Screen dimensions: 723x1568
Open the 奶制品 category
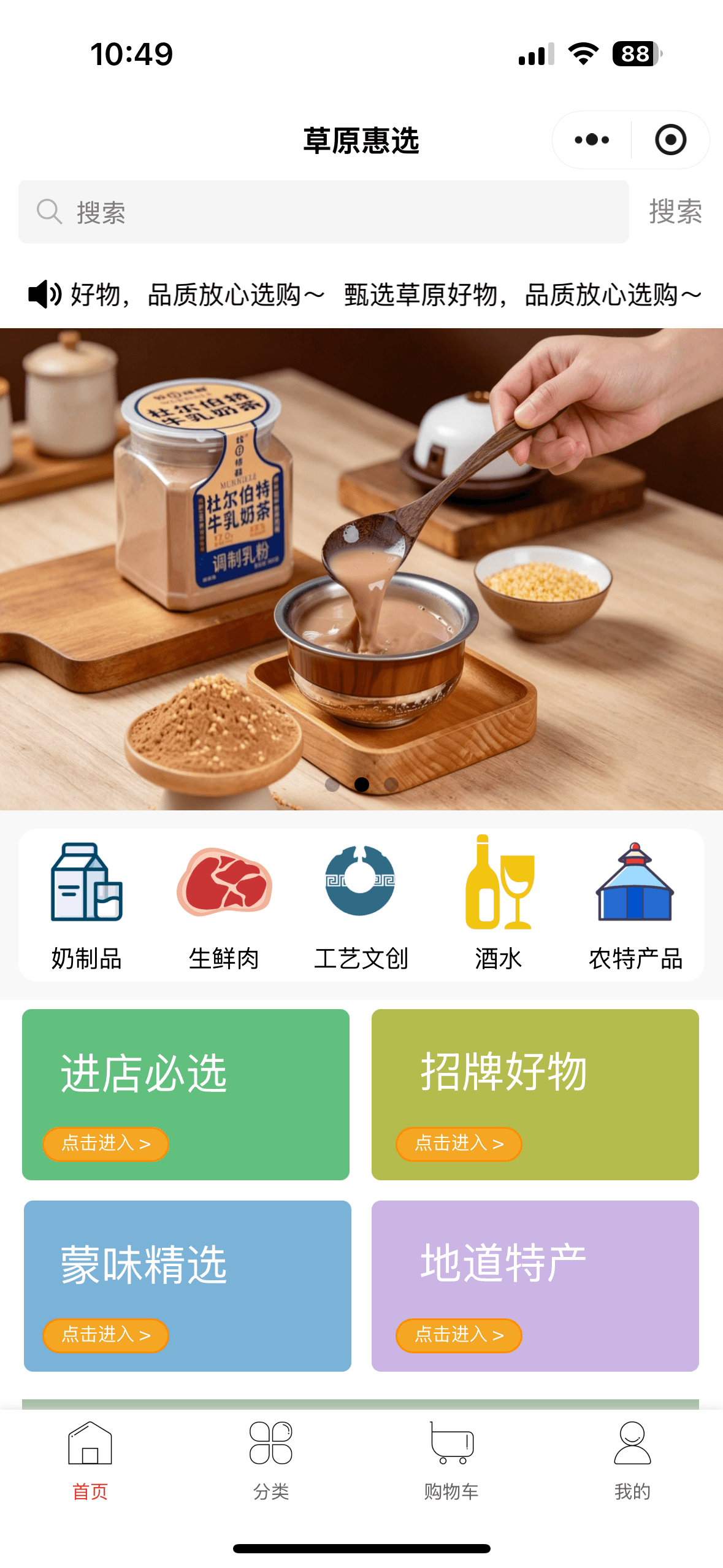click(x=86, y=905)
